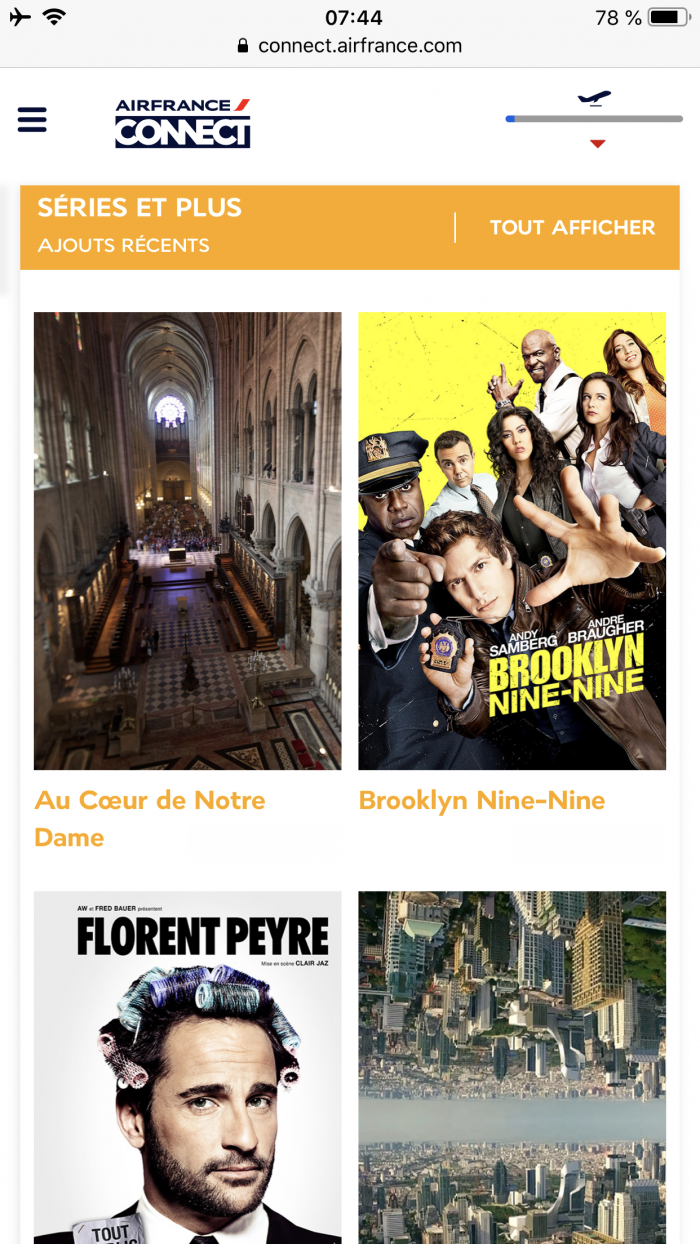Open the hamburger menu
Screen dimensions: 700x1244
point(32,120)
